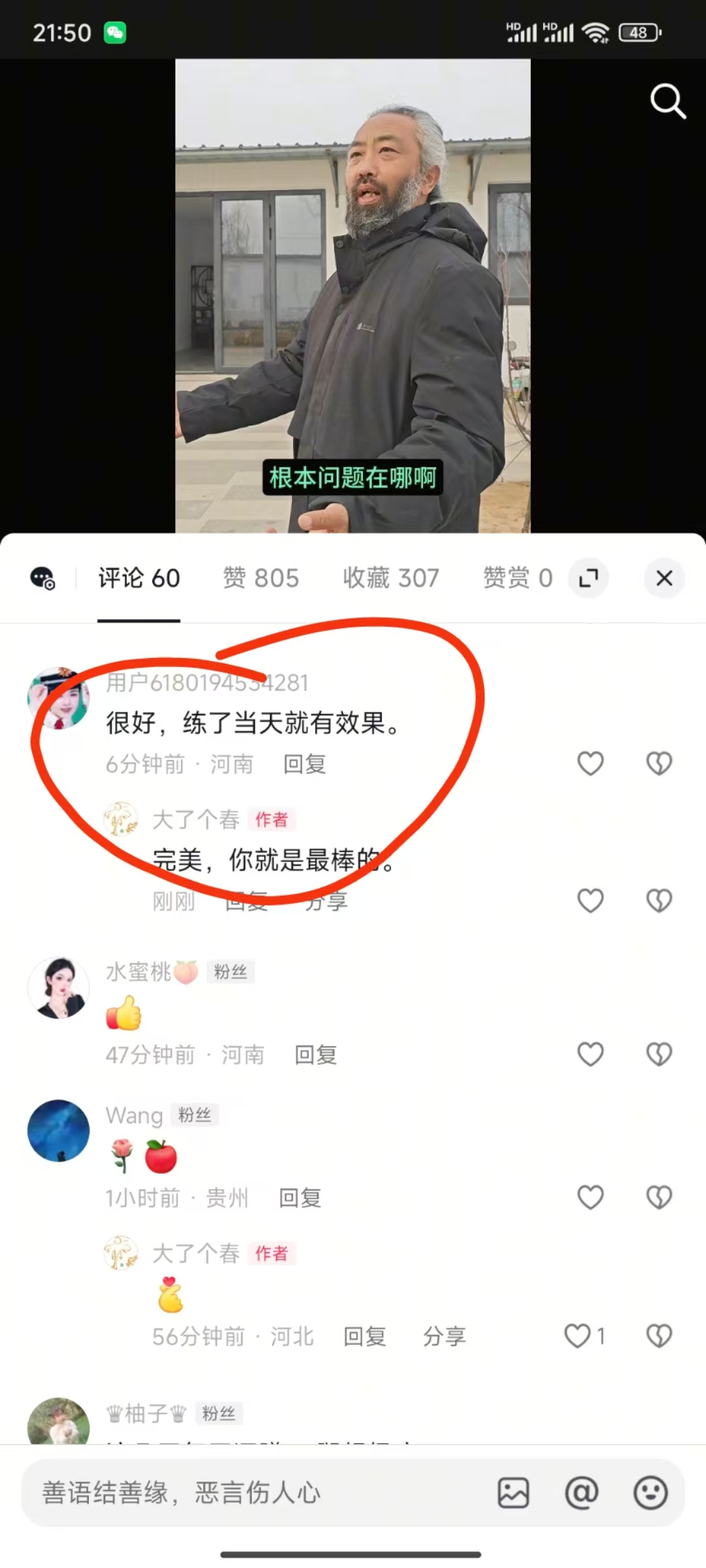Expand comments panel to full screen
This screenshot has height=1568, width=706.
(588, 578)
